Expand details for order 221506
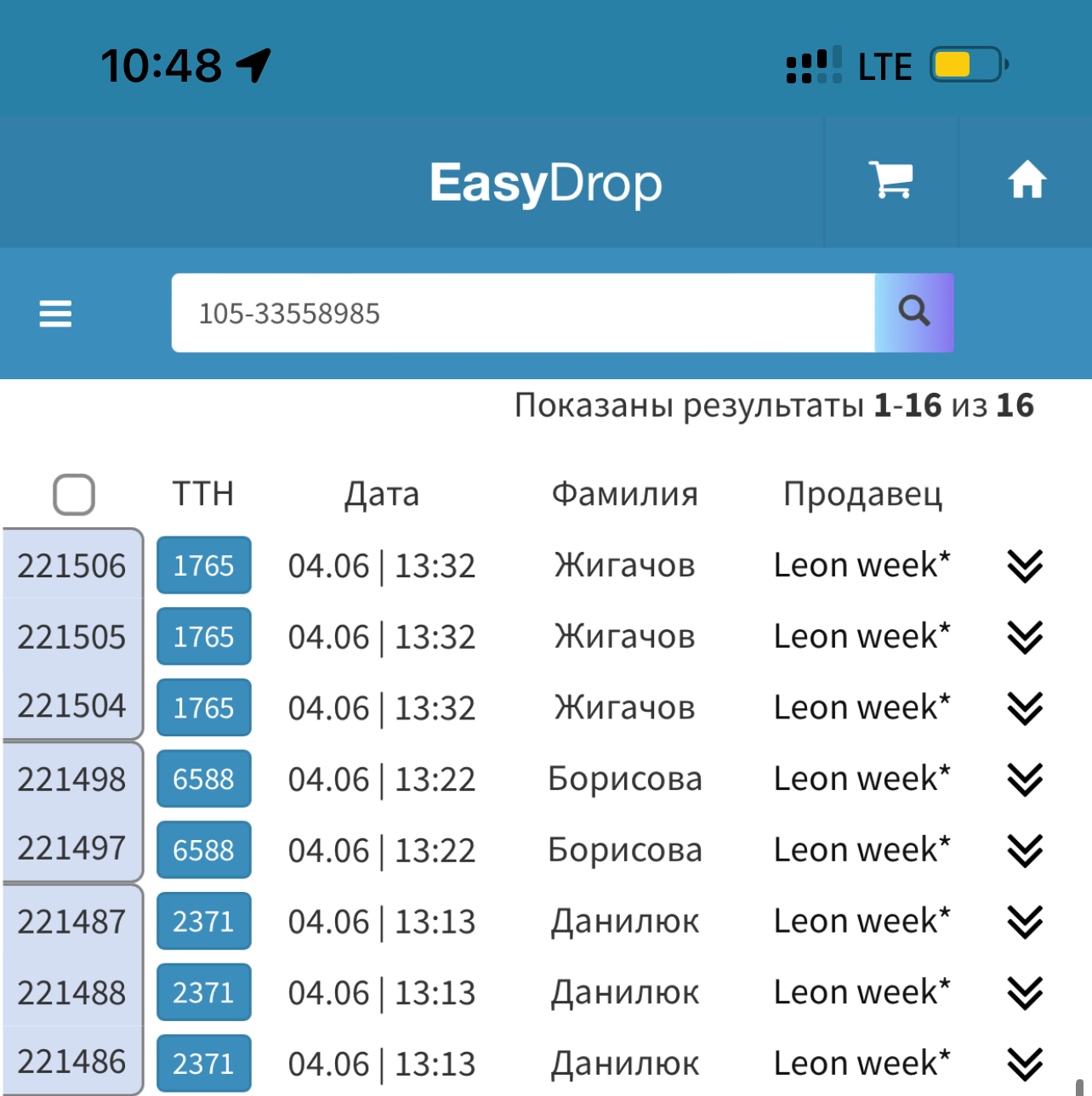Viewport: 1092px width, 1096px height. [x=1025, y=565]
